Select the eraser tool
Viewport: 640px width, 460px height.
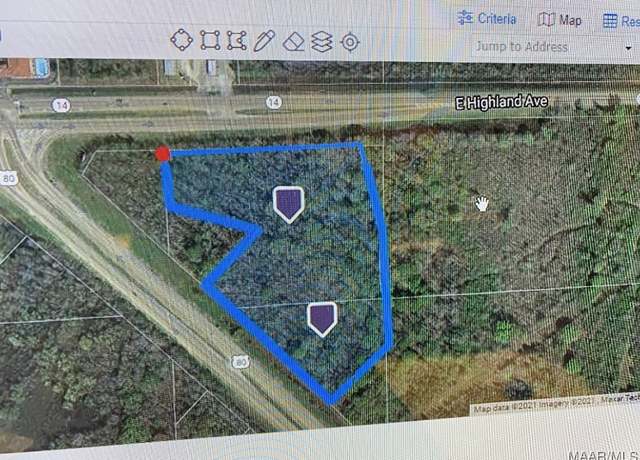[x=293, y=42]
